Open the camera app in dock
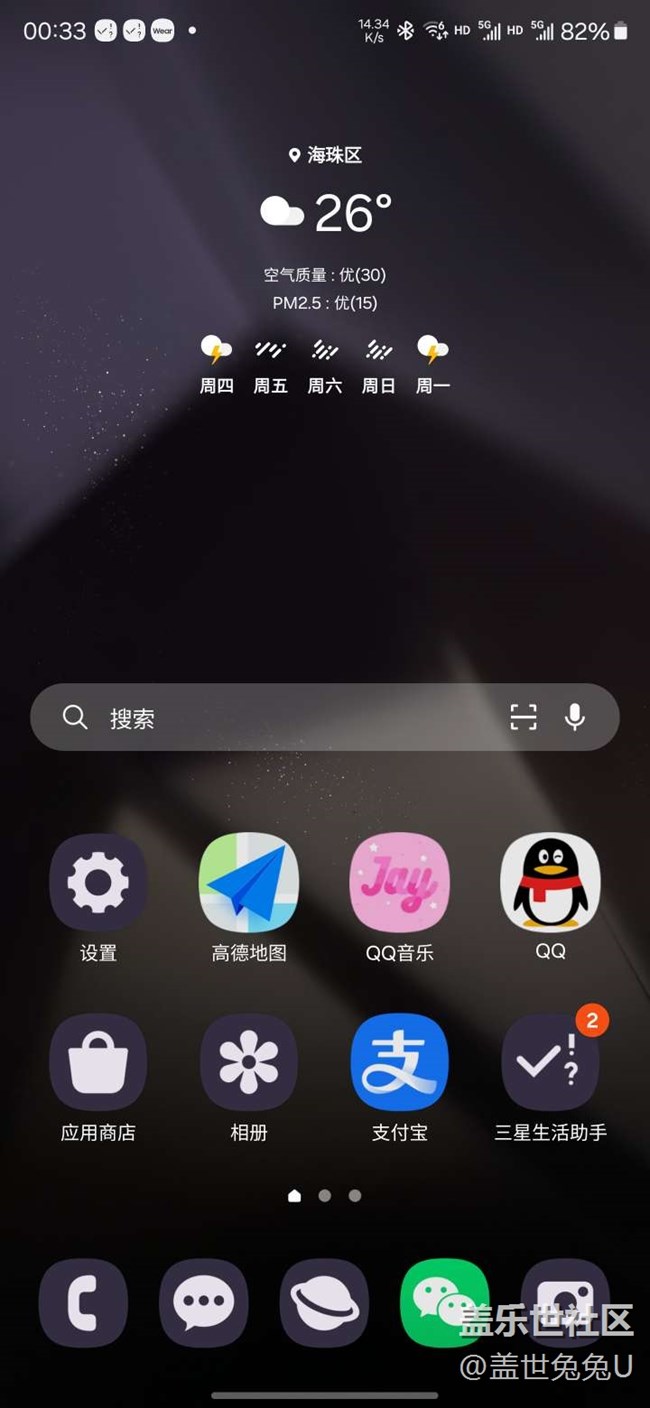Screen dimensions: 650x1408 [566, 1303]
